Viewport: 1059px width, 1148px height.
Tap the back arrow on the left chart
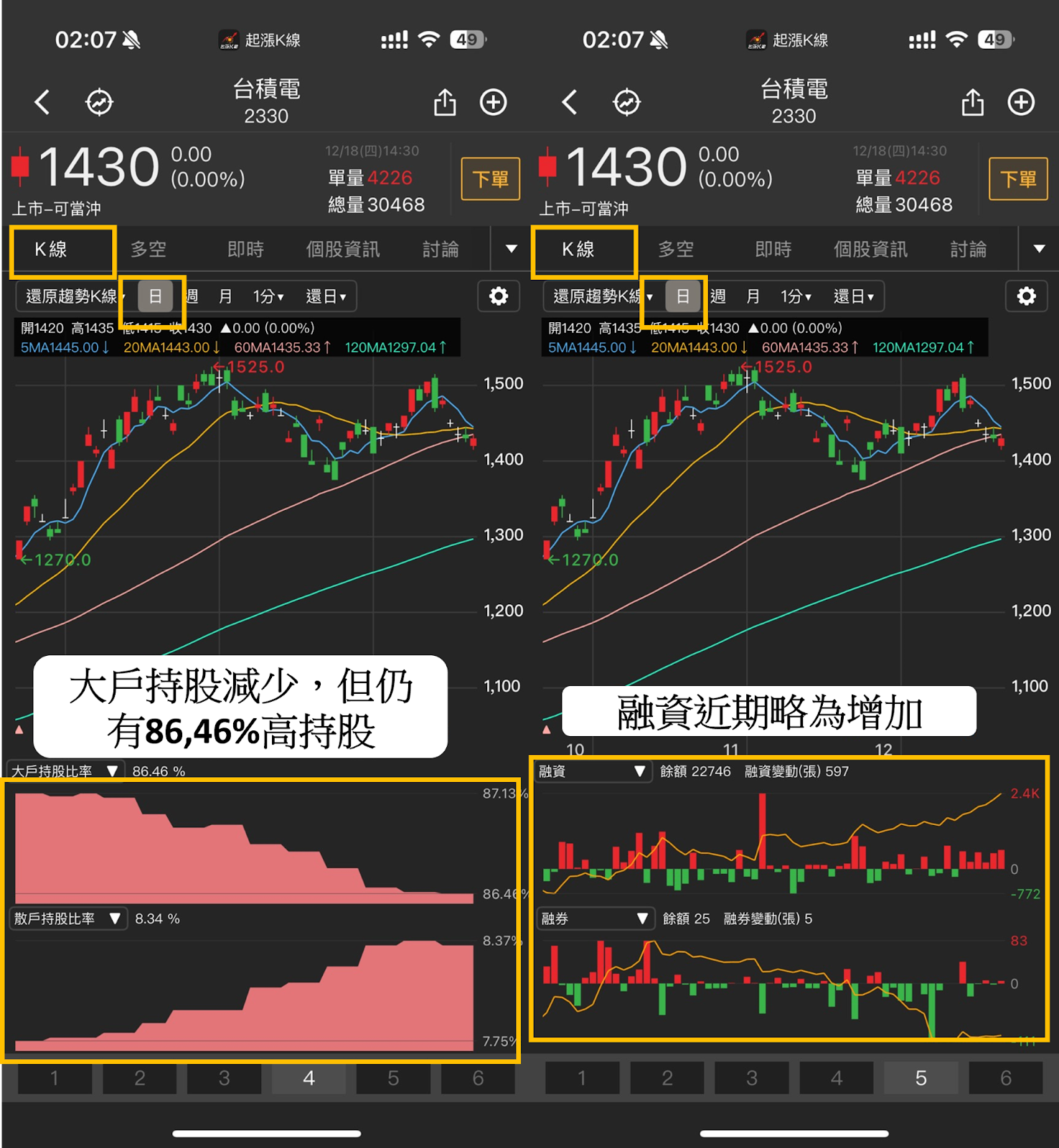click(42, 102)
